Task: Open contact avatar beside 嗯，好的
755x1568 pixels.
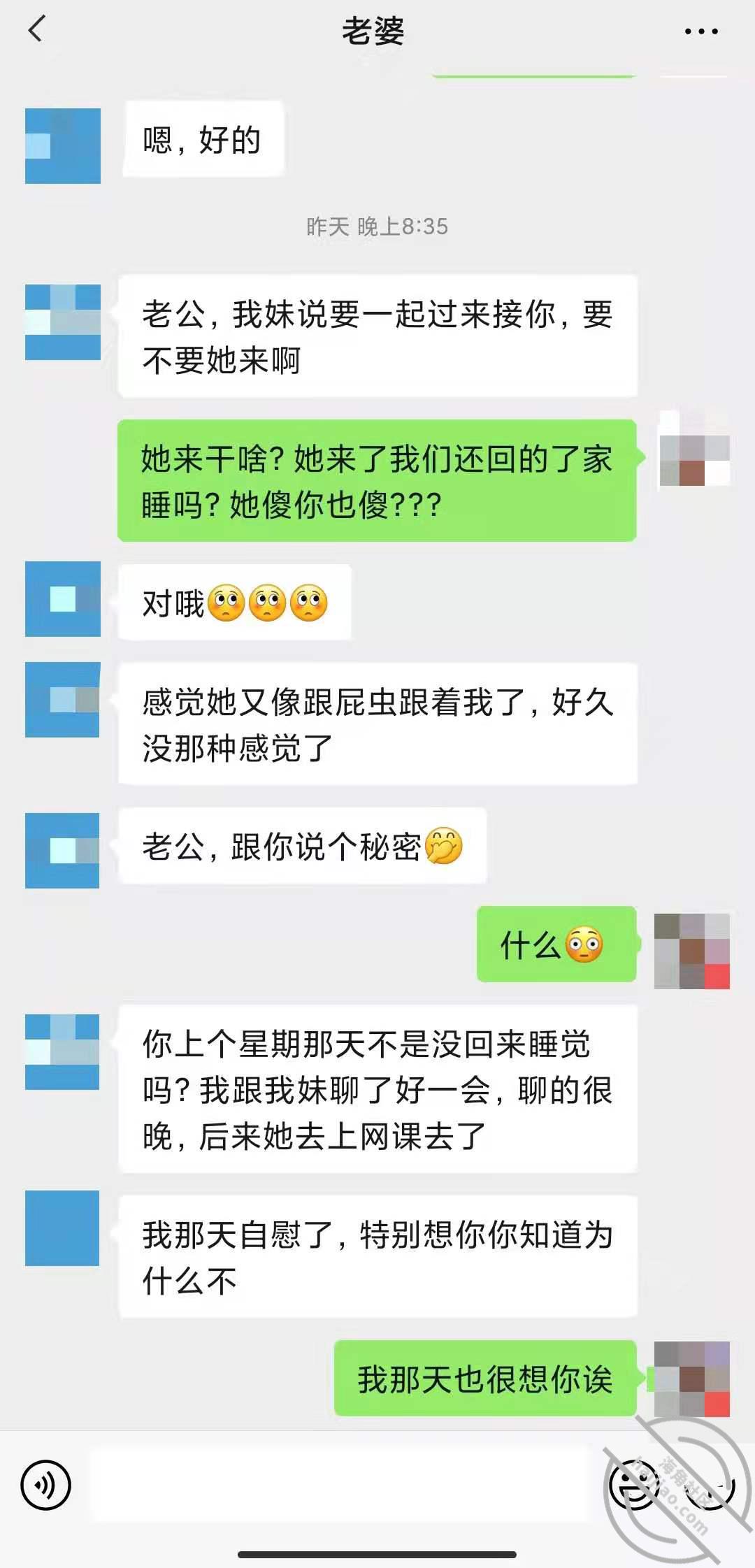Action: click(63, 145)
